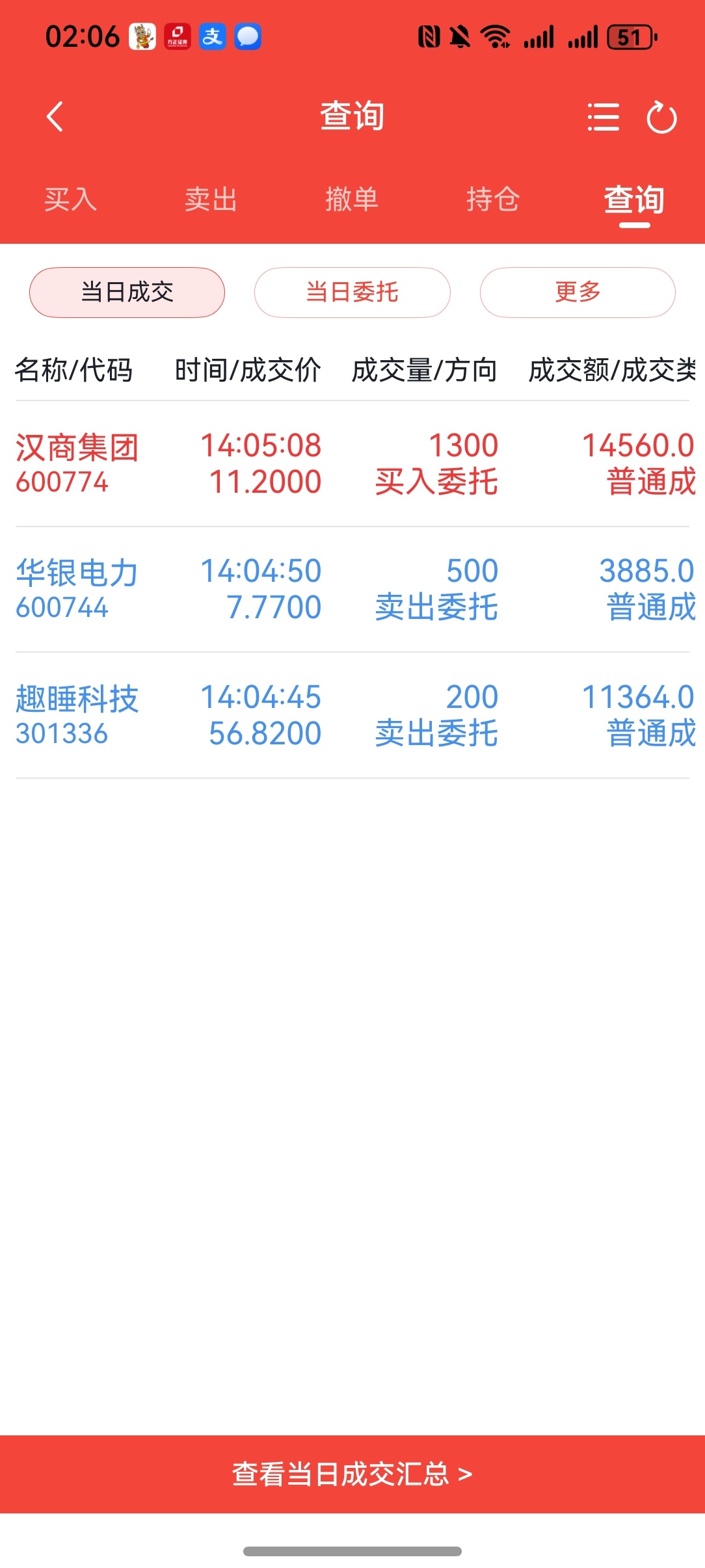Select the 当日成交 chip
Image resolution: width=705 pixels, height=1568 pixels.
coord(127,293)
